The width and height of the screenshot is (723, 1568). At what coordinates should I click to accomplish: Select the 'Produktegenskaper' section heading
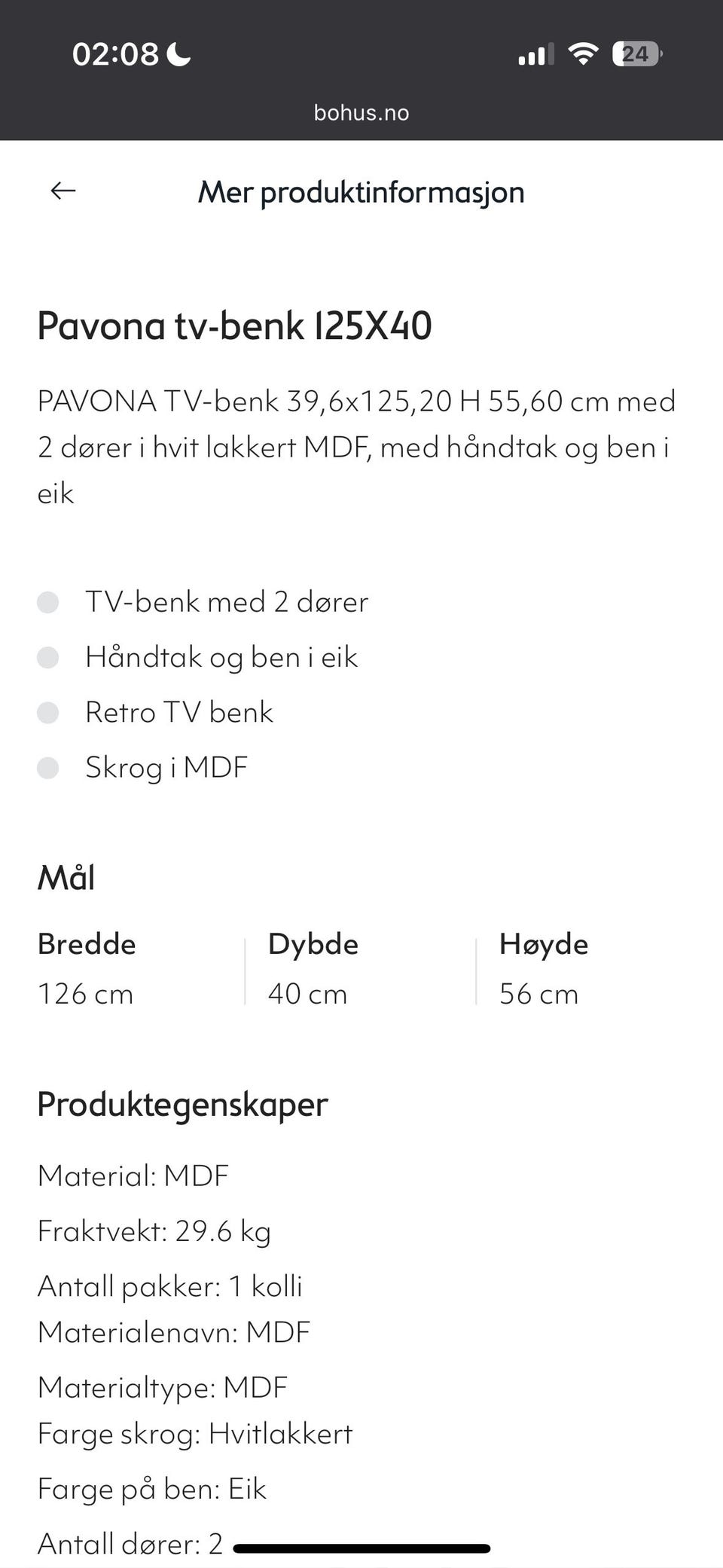(182, 1104)
